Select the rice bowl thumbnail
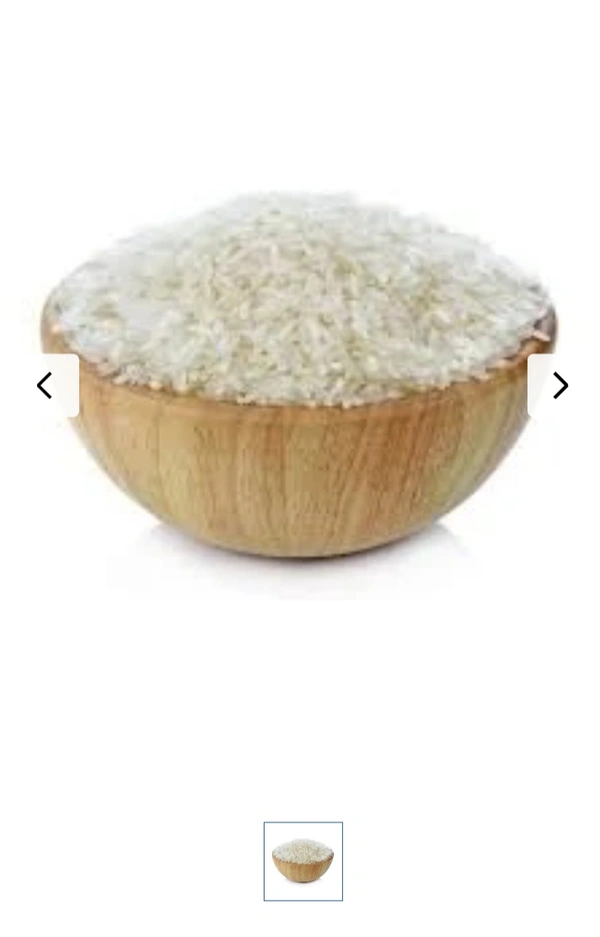Image resolution: width=600 pixels, height=937 pixels. 303,861
